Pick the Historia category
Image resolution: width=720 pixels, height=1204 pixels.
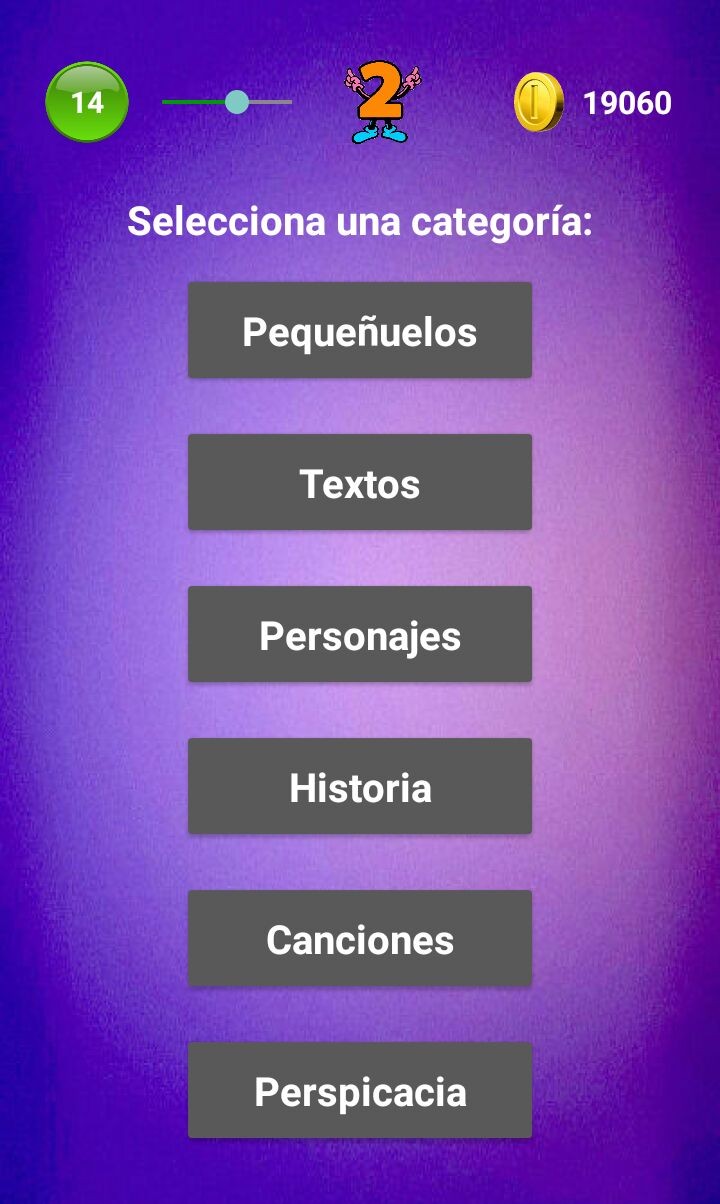tap(360, 786)
